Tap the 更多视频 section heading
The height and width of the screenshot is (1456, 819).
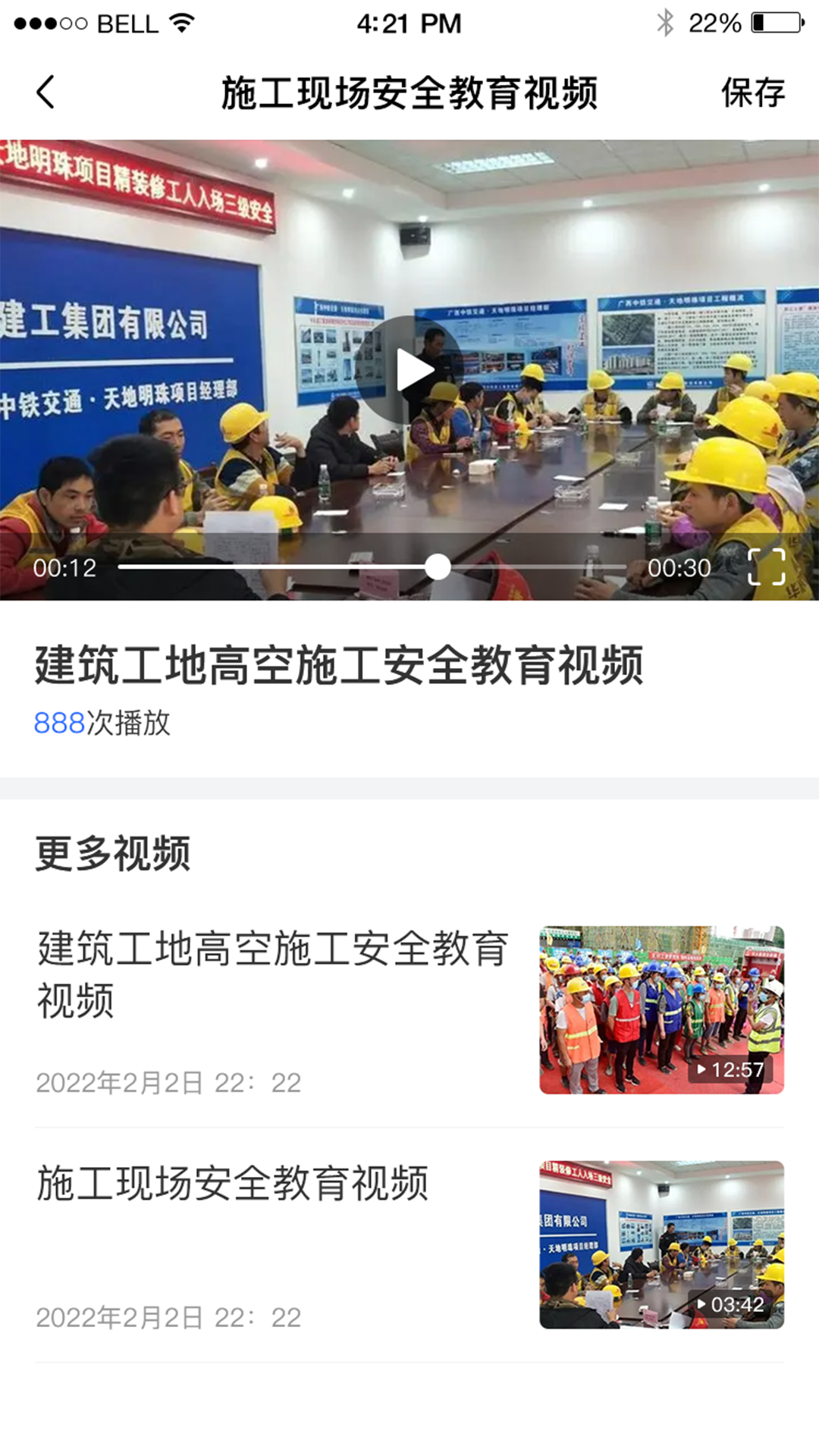tap(114, 853)
